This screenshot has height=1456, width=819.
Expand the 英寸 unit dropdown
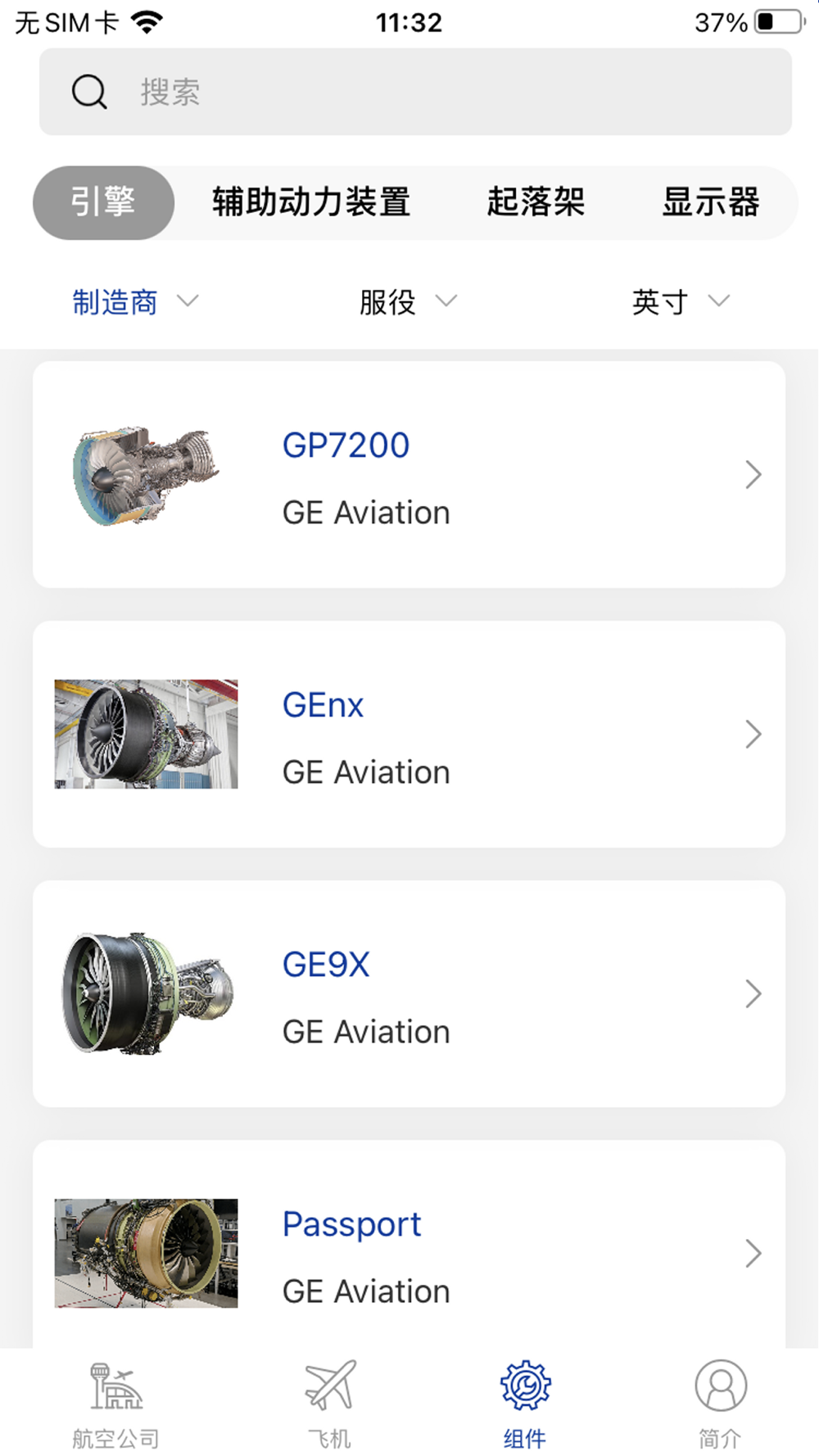point(680,302)
